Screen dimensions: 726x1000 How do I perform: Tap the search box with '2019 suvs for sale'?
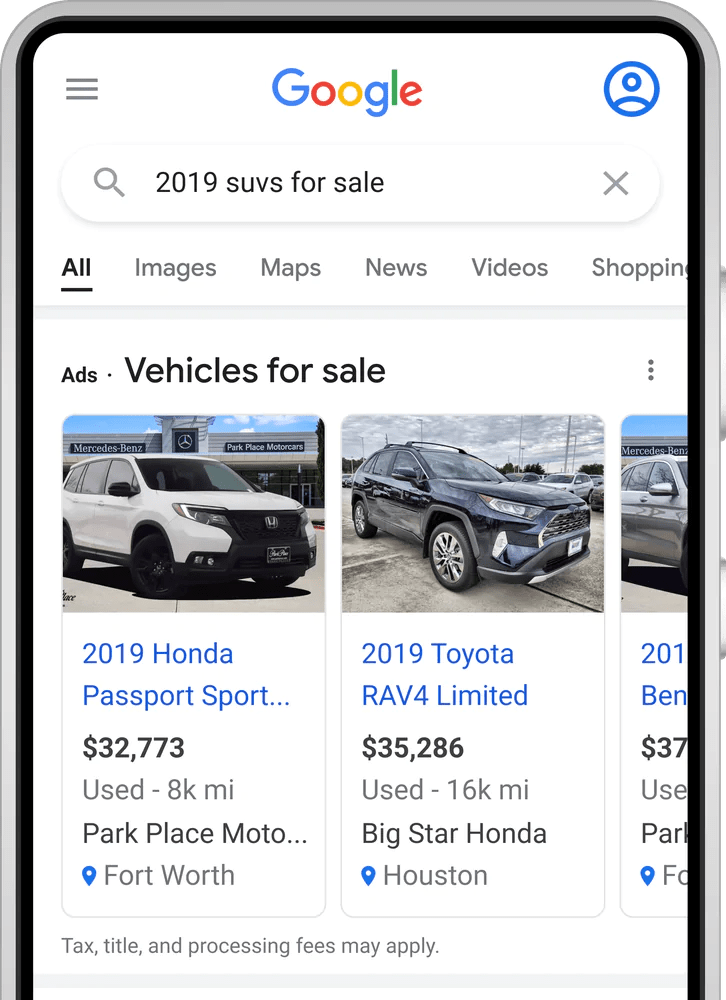point(360,183)
